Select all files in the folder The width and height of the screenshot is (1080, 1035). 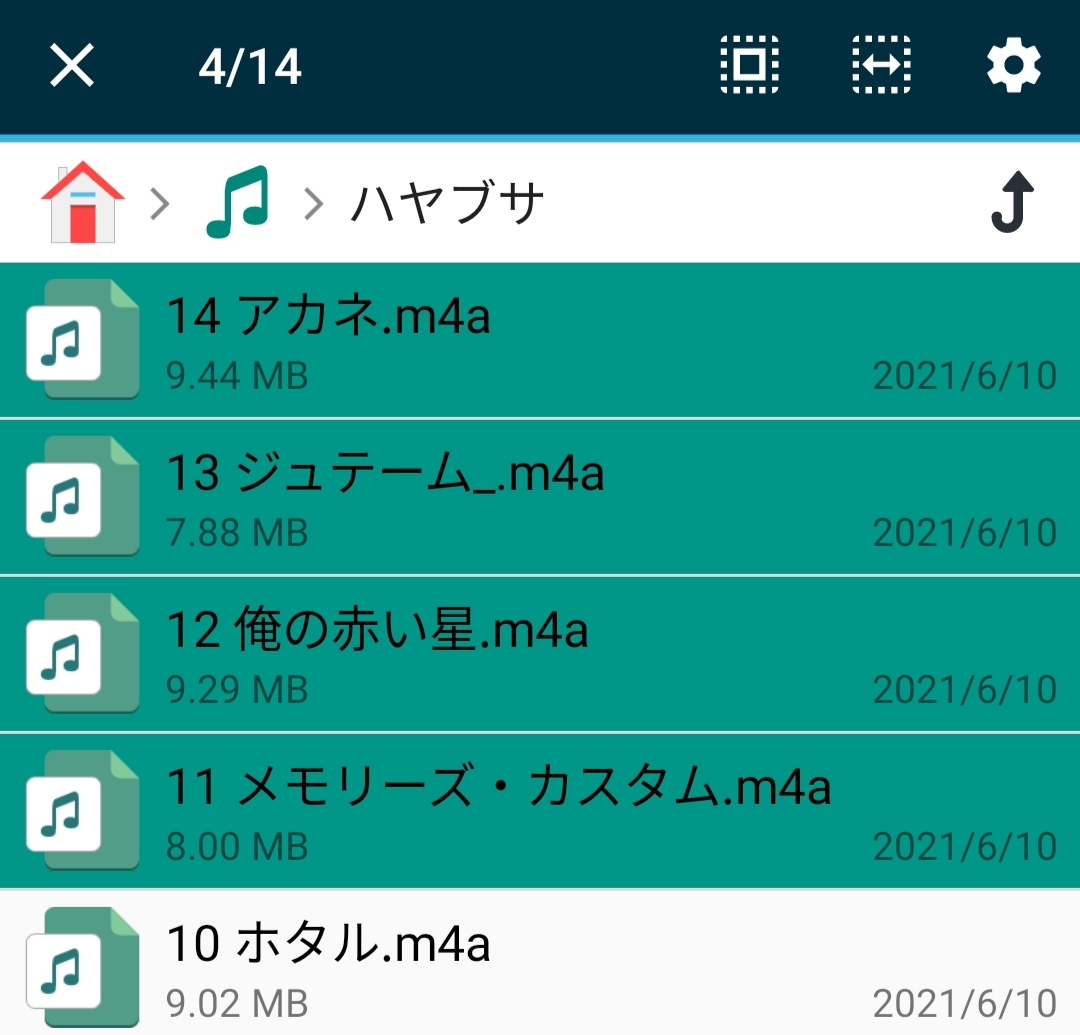tap(750, 66)
